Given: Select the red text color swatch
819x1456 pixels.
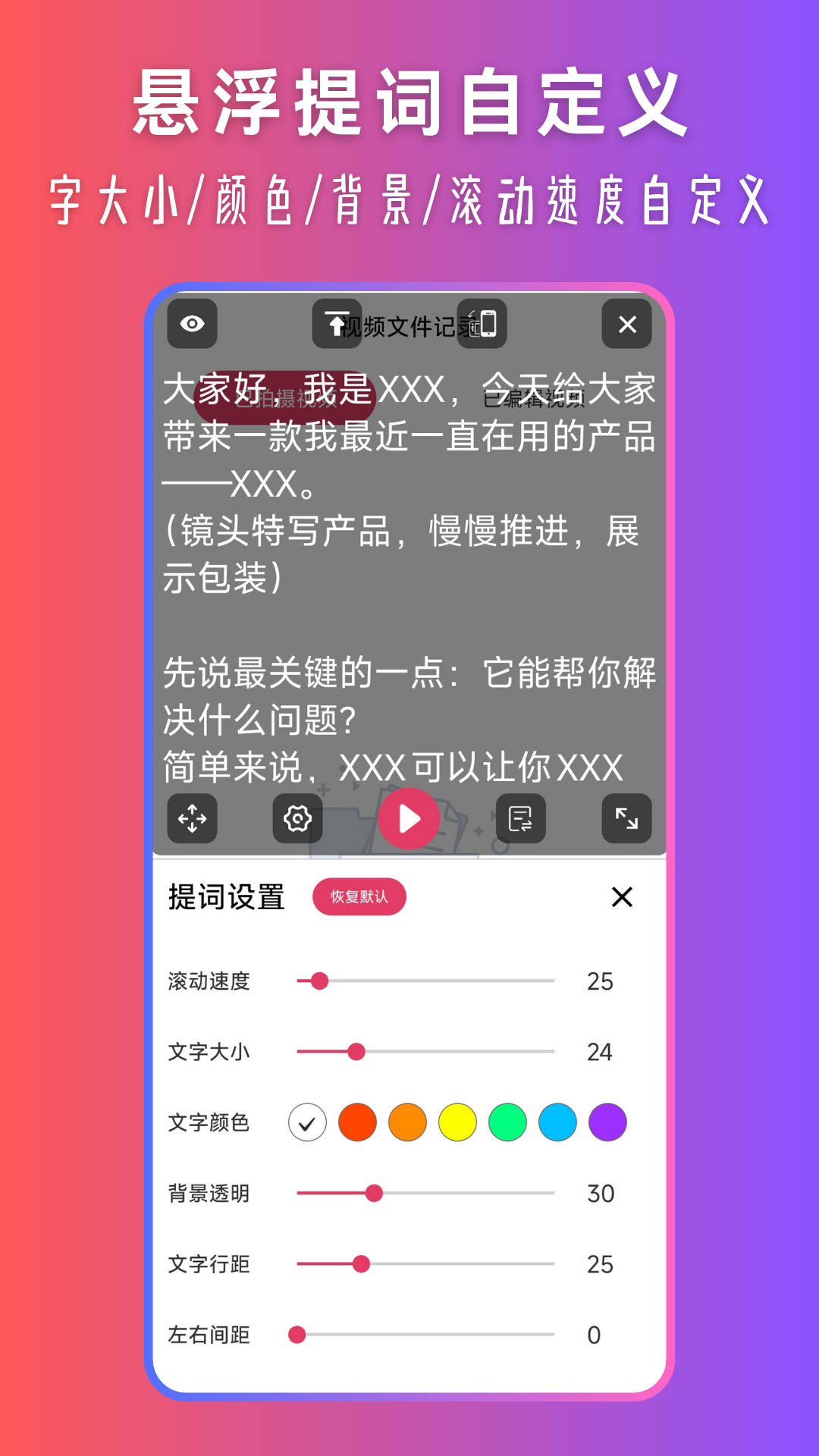Looking at the screenshot, I should [356, 1122].
